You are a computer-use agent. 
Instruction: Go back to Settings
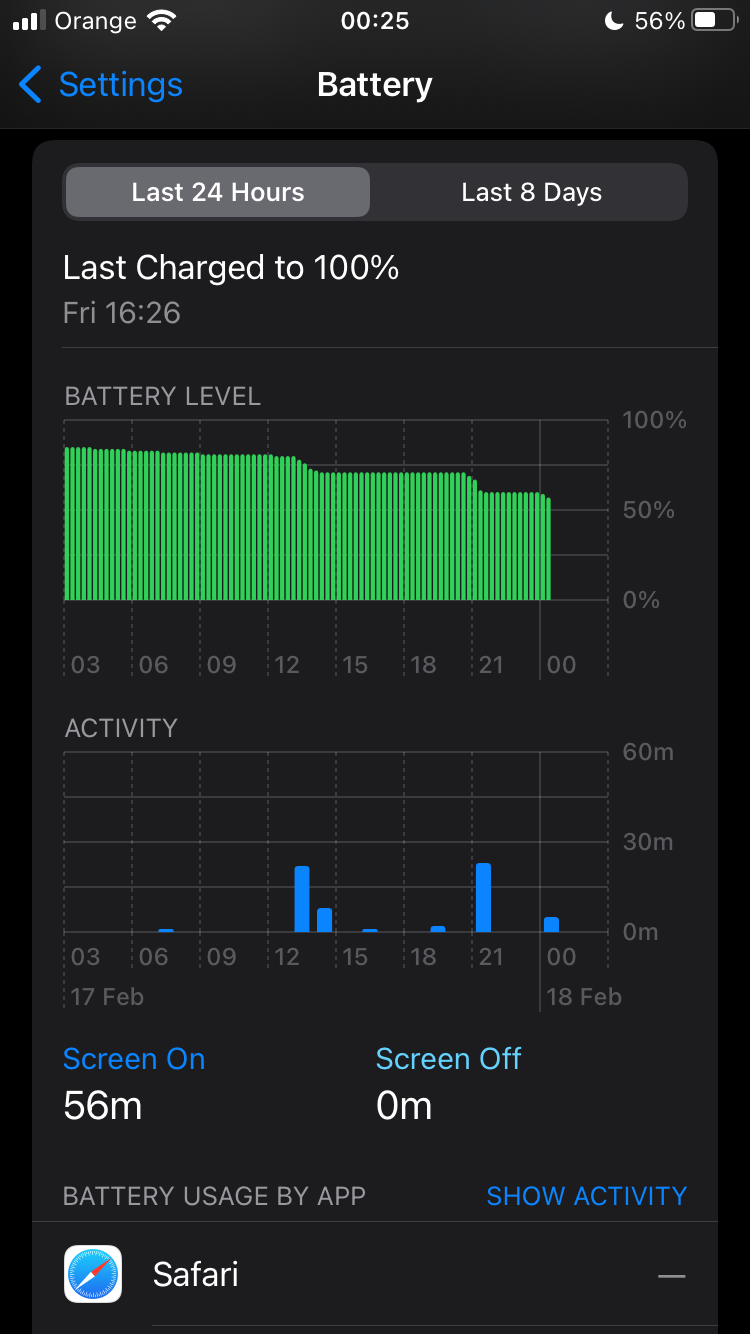[101, 85]
